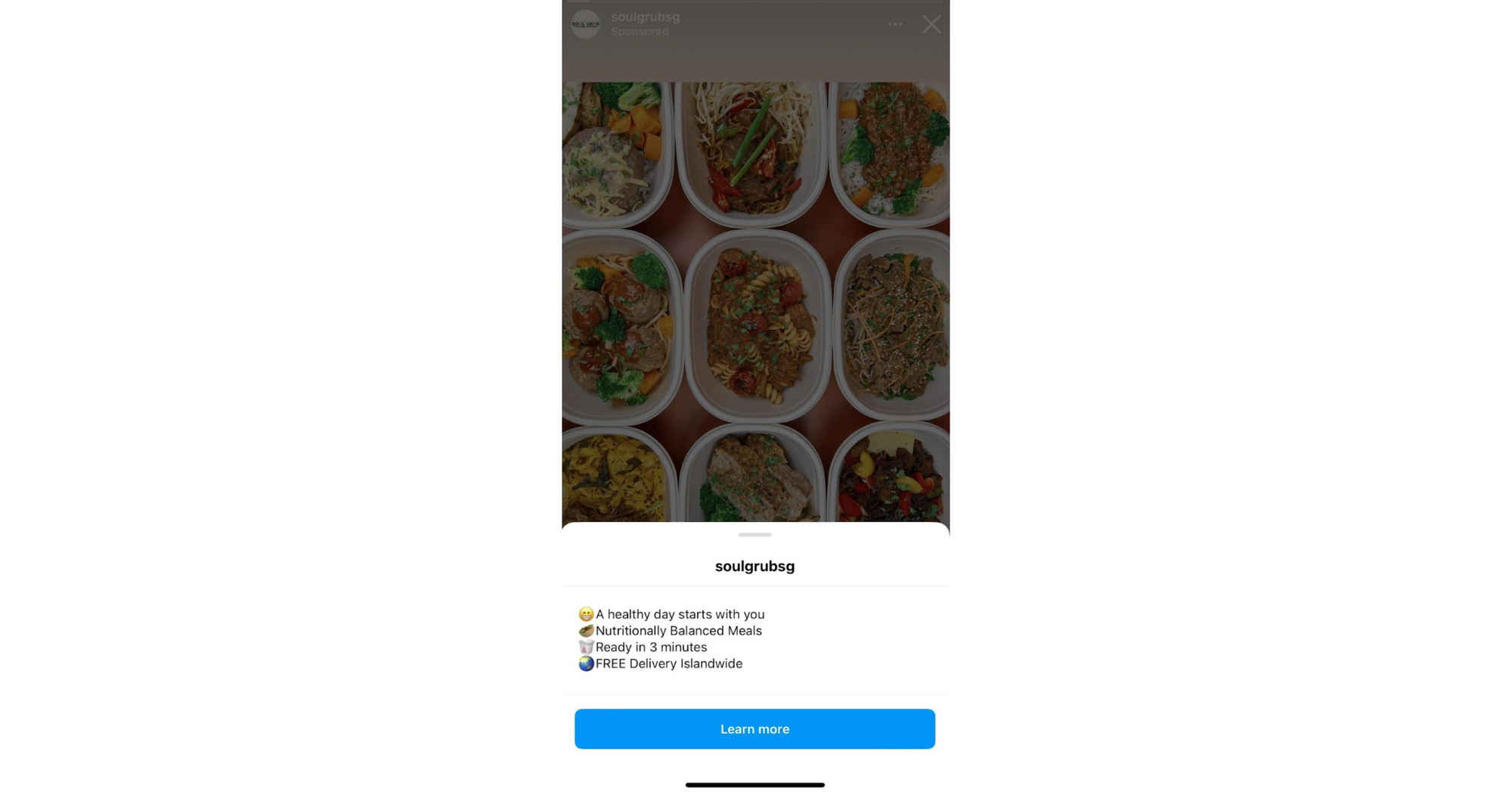Screen dimensions: 1512x792
Task: Tap the Learn more button
Action: pyautogui.click(x=754, y=728)
